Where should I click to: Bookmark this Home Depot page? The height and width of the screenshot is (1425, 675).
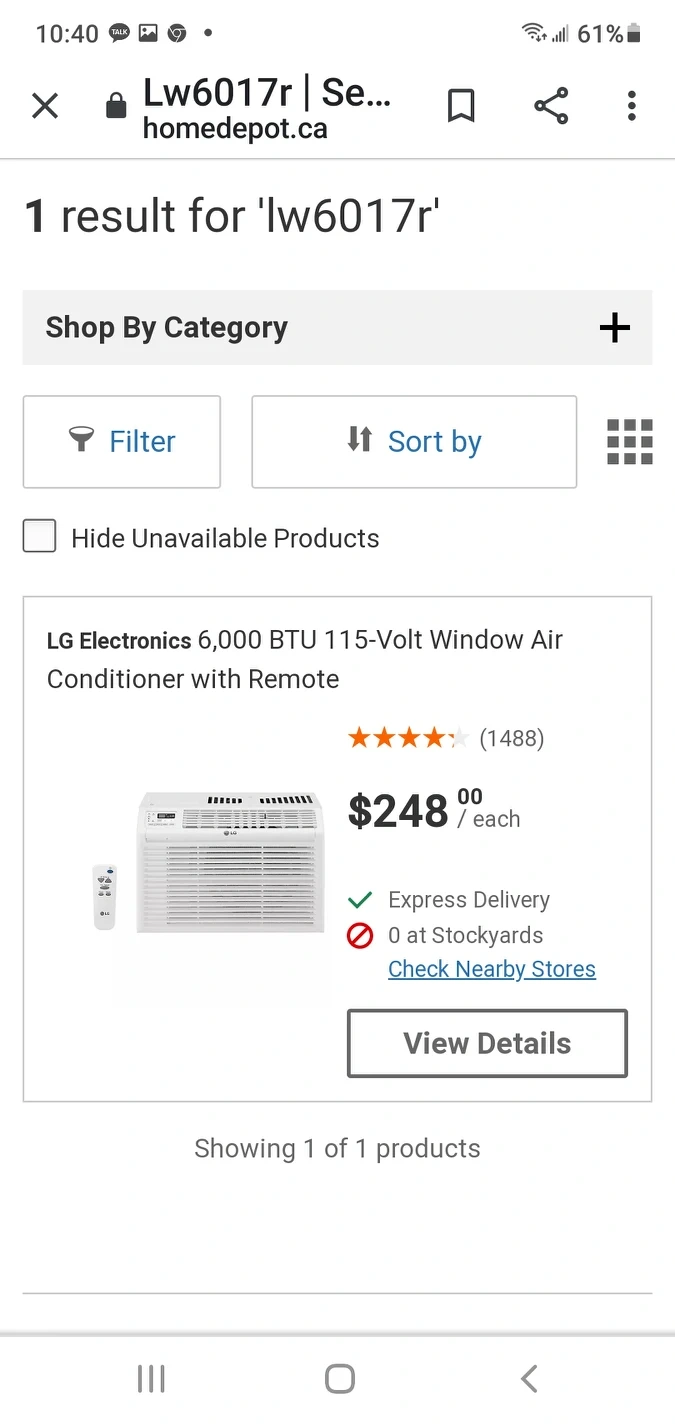461,106
